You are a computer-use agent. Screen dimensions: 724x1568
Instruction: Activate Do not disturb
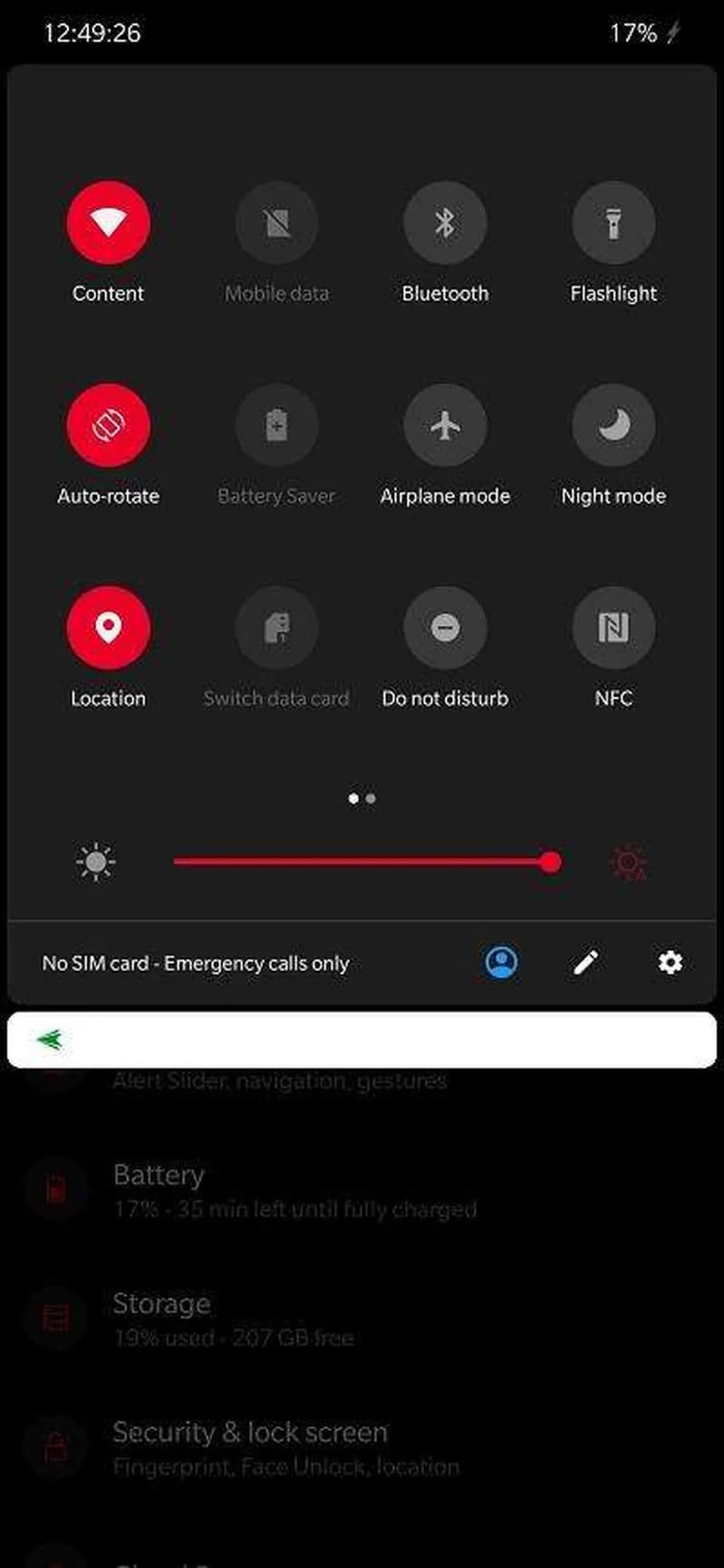[x=445, y=627]
